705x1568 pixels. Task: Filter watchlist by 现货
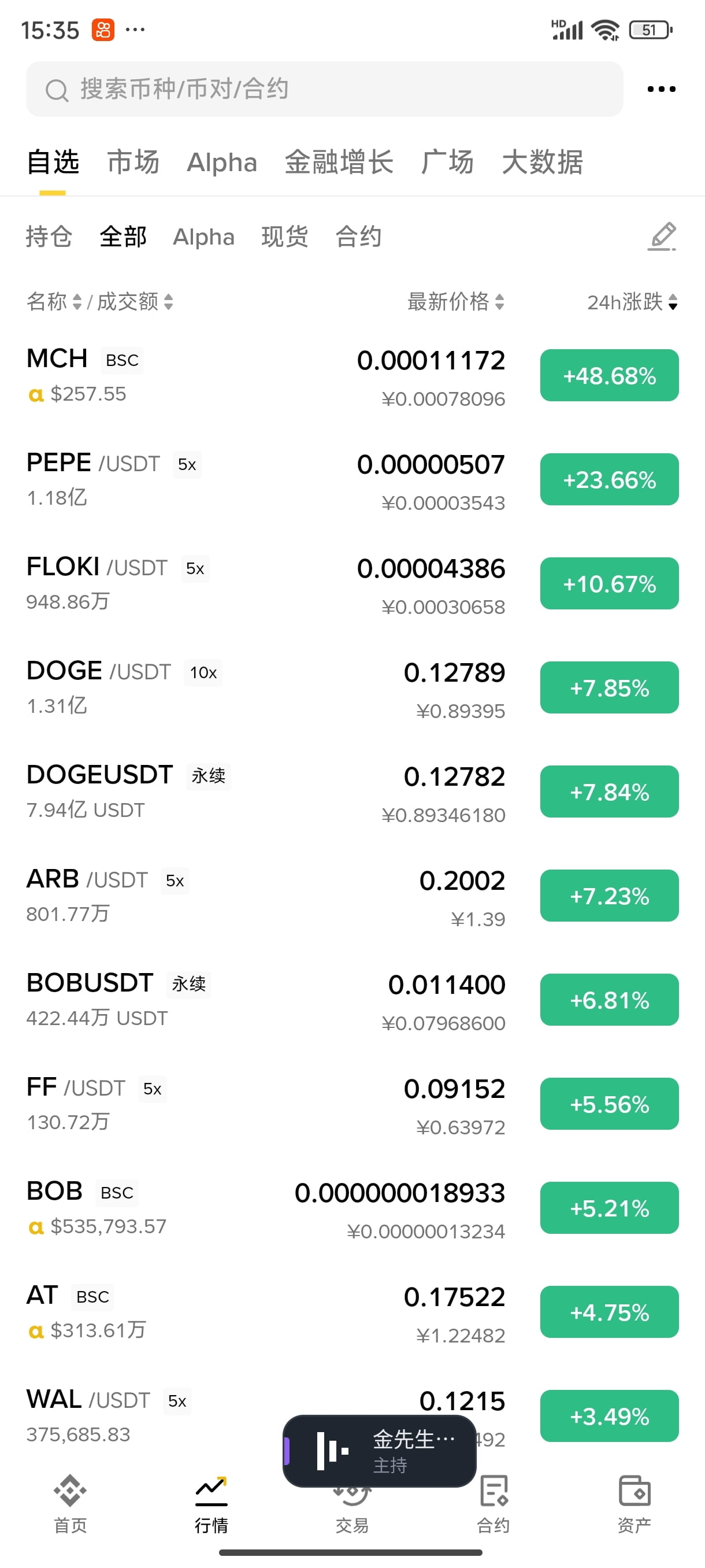pyautogui.click(x=285, y=237)
